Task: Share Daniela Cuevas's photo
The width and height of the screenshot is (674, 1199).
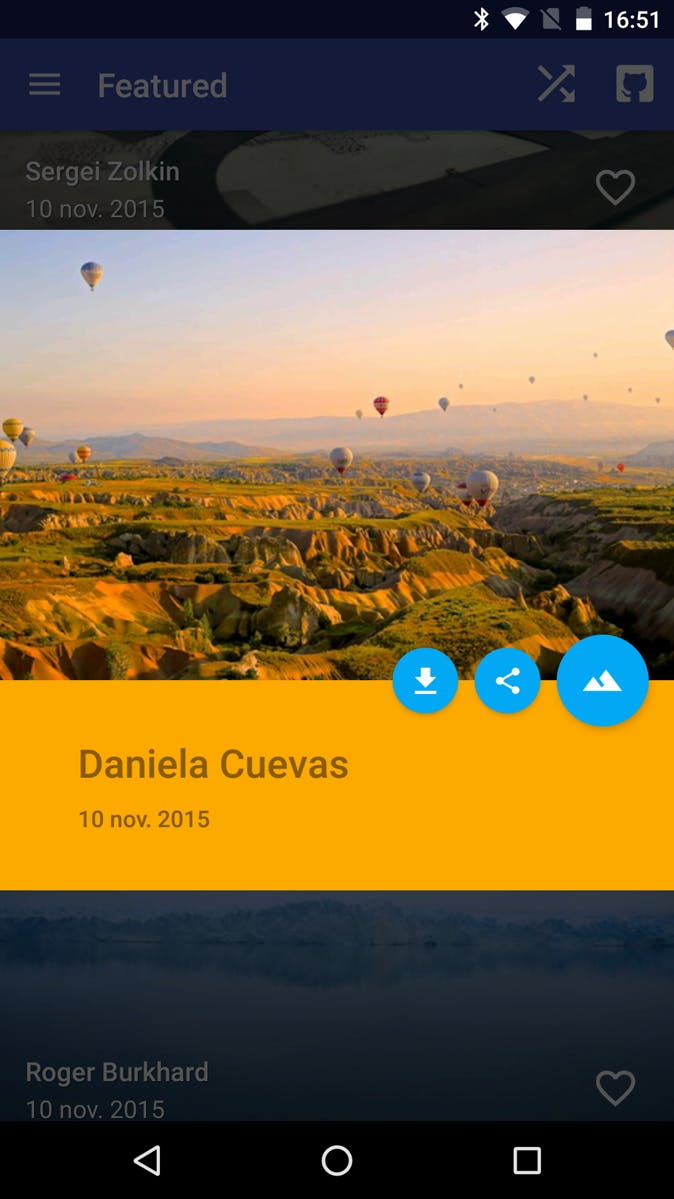Action: click(x=507, y=681)
